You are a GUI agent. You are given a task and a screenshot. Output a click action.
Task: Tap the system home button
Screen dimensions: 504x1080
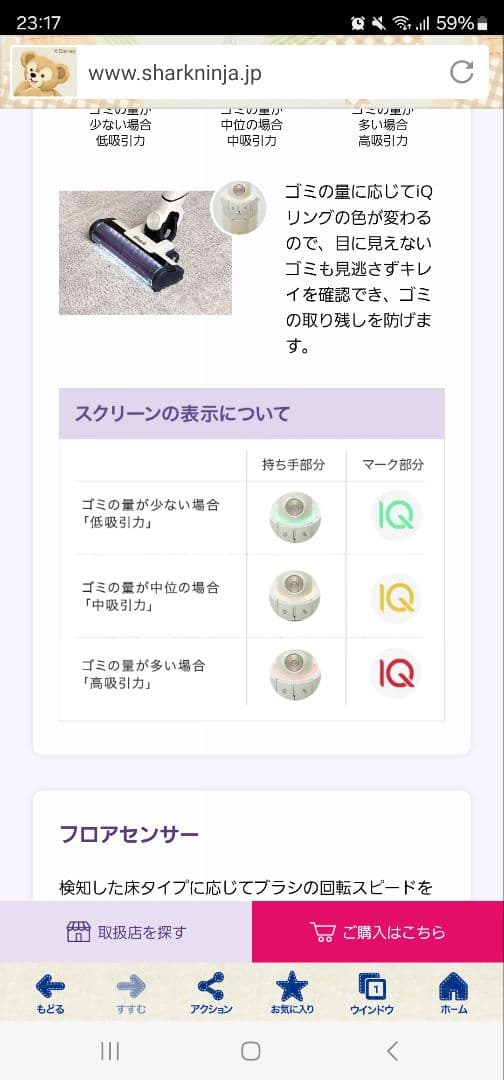coord(251,1050)
